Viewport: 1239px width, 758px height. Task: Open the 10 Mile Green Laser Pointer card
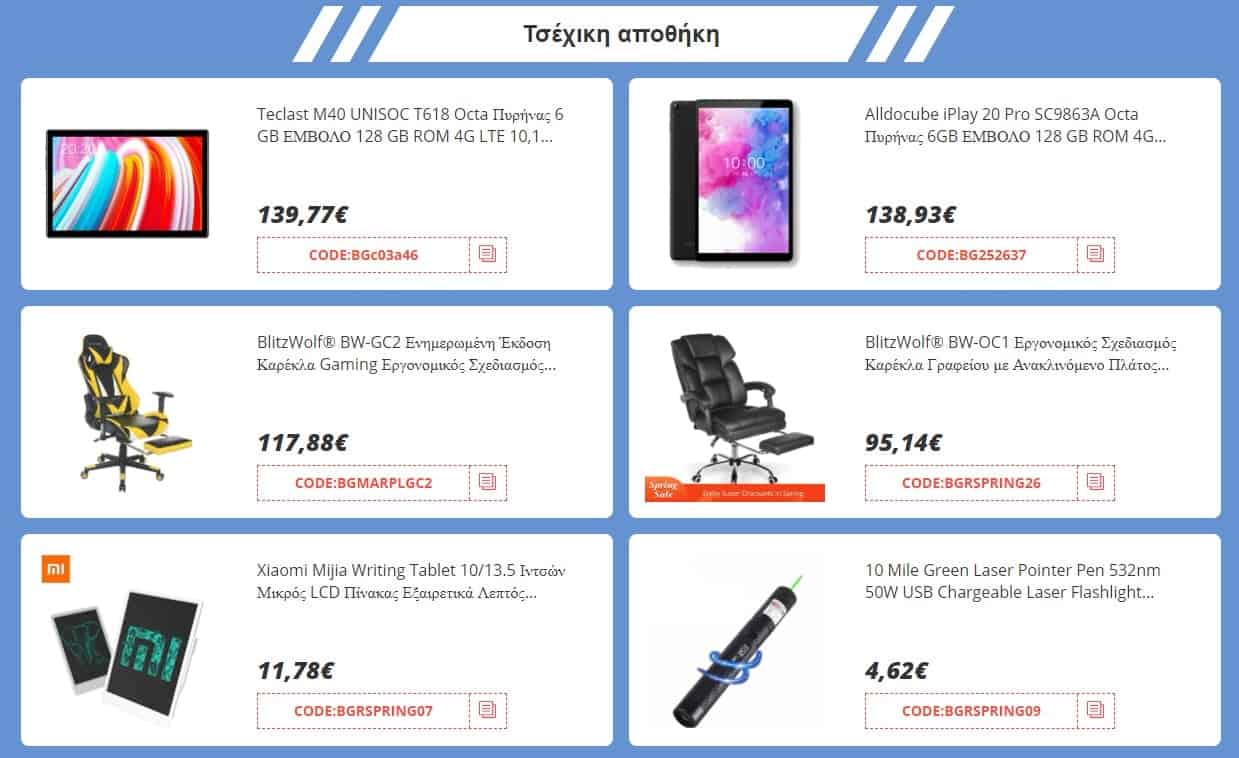(1012, 582)
